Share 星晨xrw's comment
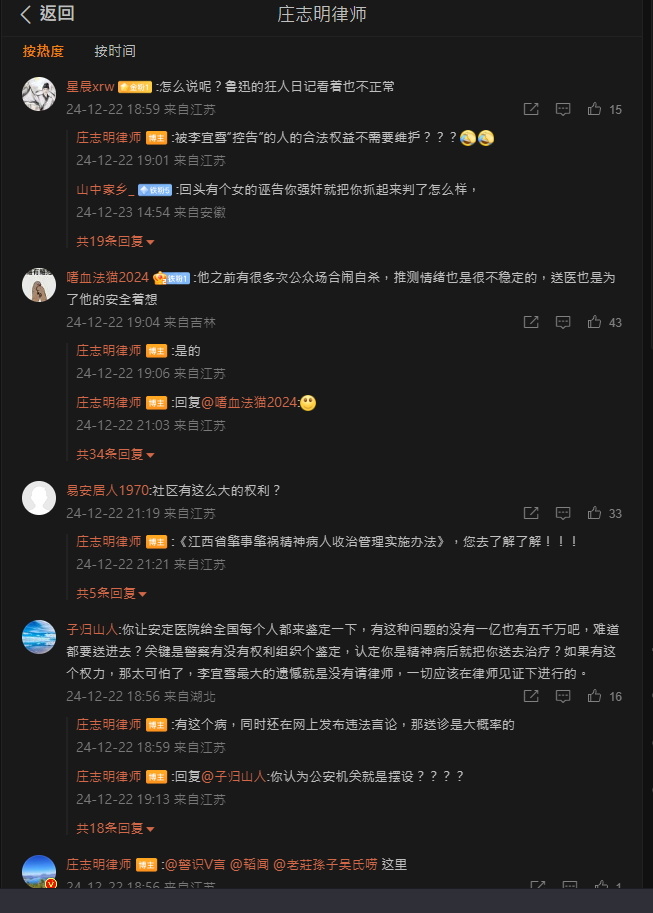Screen dimensions: 653x913 click(x=531, y=109)
